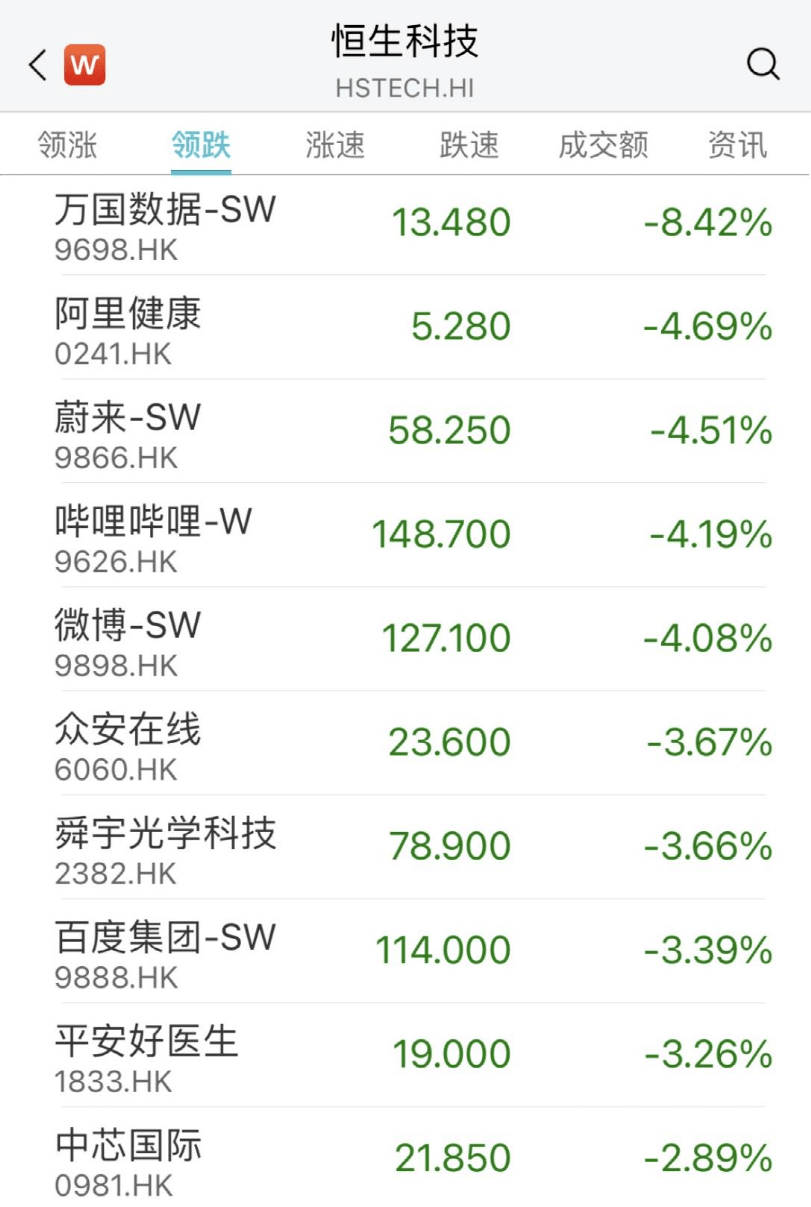Switch to the 领涨 tab

click(66, 145)
